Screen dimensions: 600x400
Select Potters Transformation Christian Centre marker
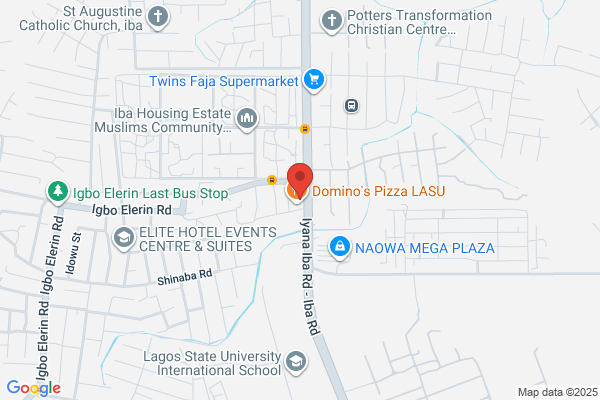(x=331, y=21)
